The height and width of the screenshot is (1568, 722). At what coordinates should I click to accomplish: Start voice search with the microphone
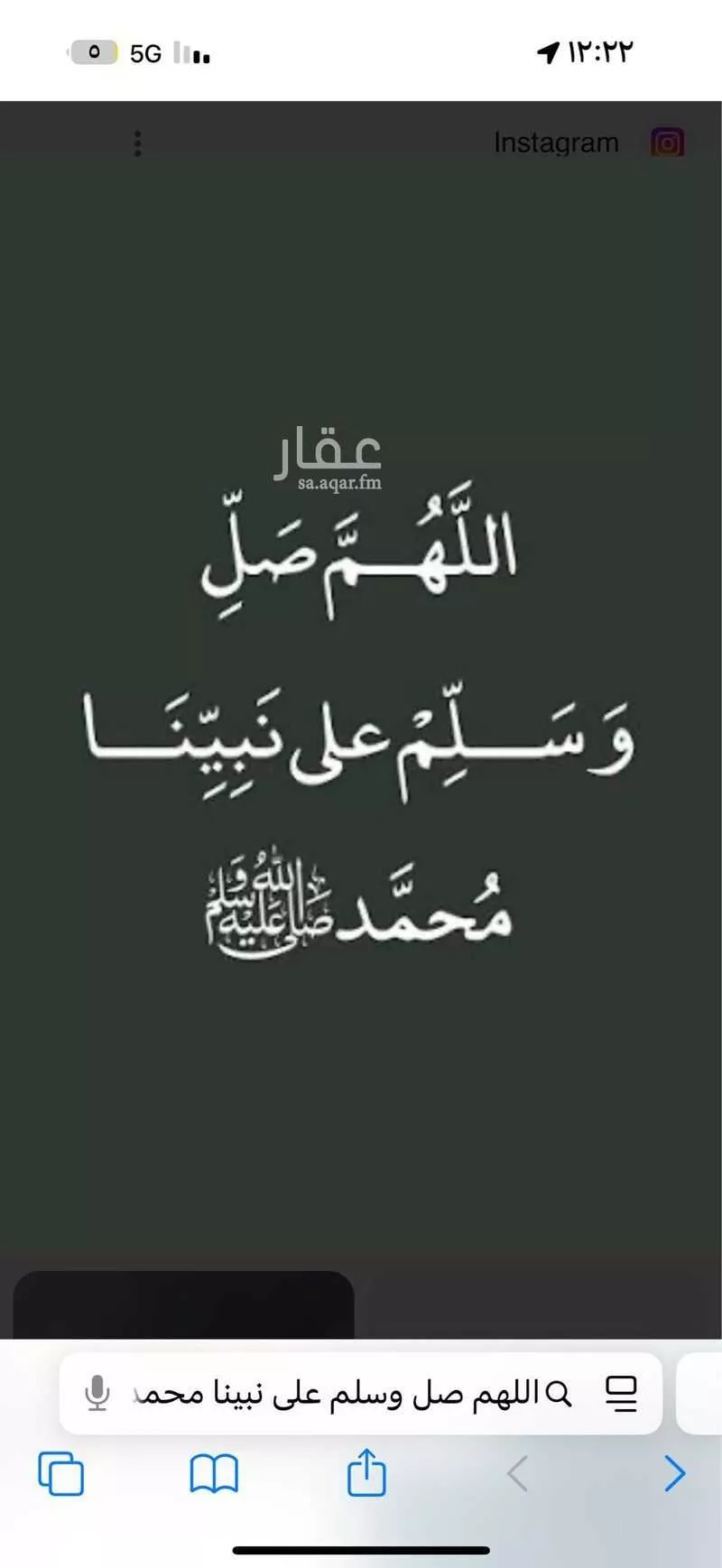(97, 1394)
